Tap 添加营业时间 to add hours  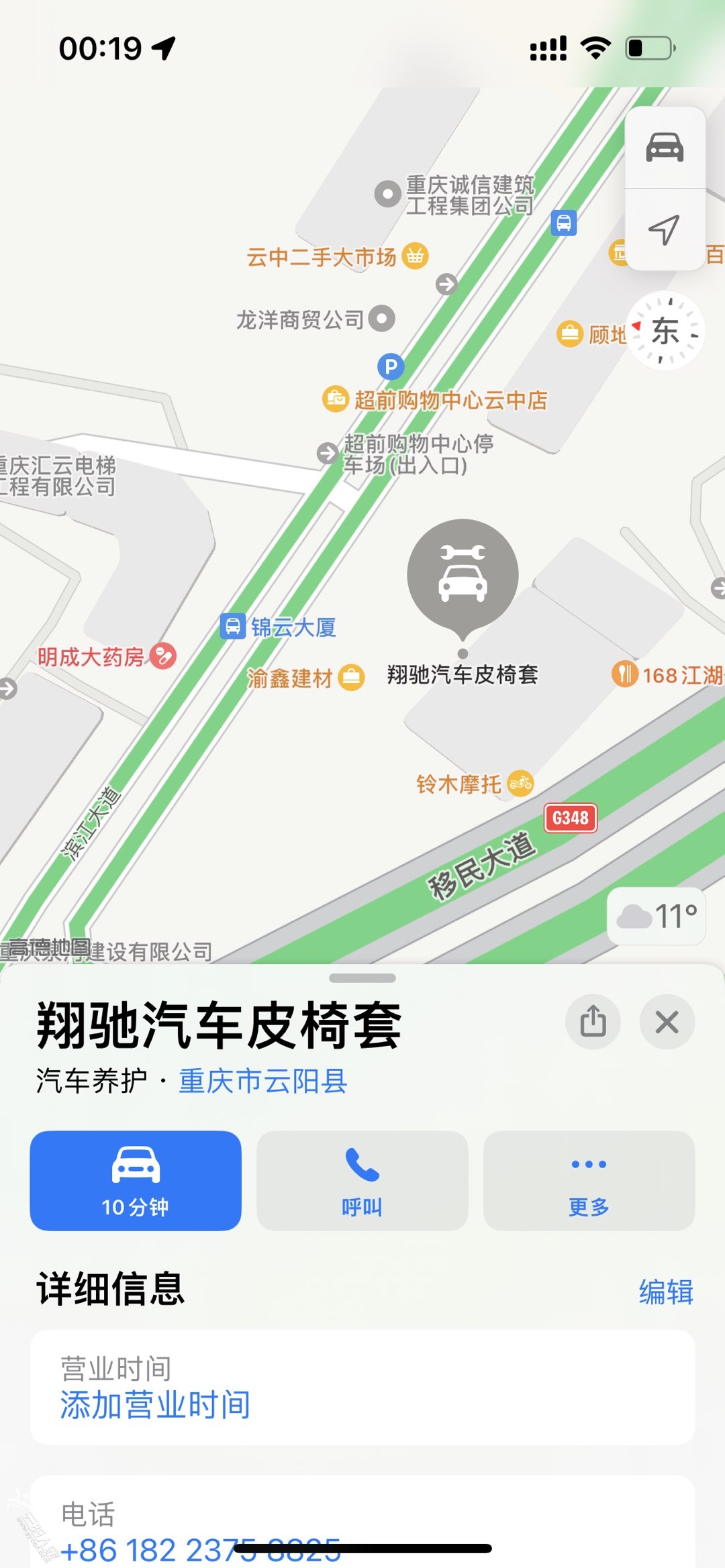156,1404
